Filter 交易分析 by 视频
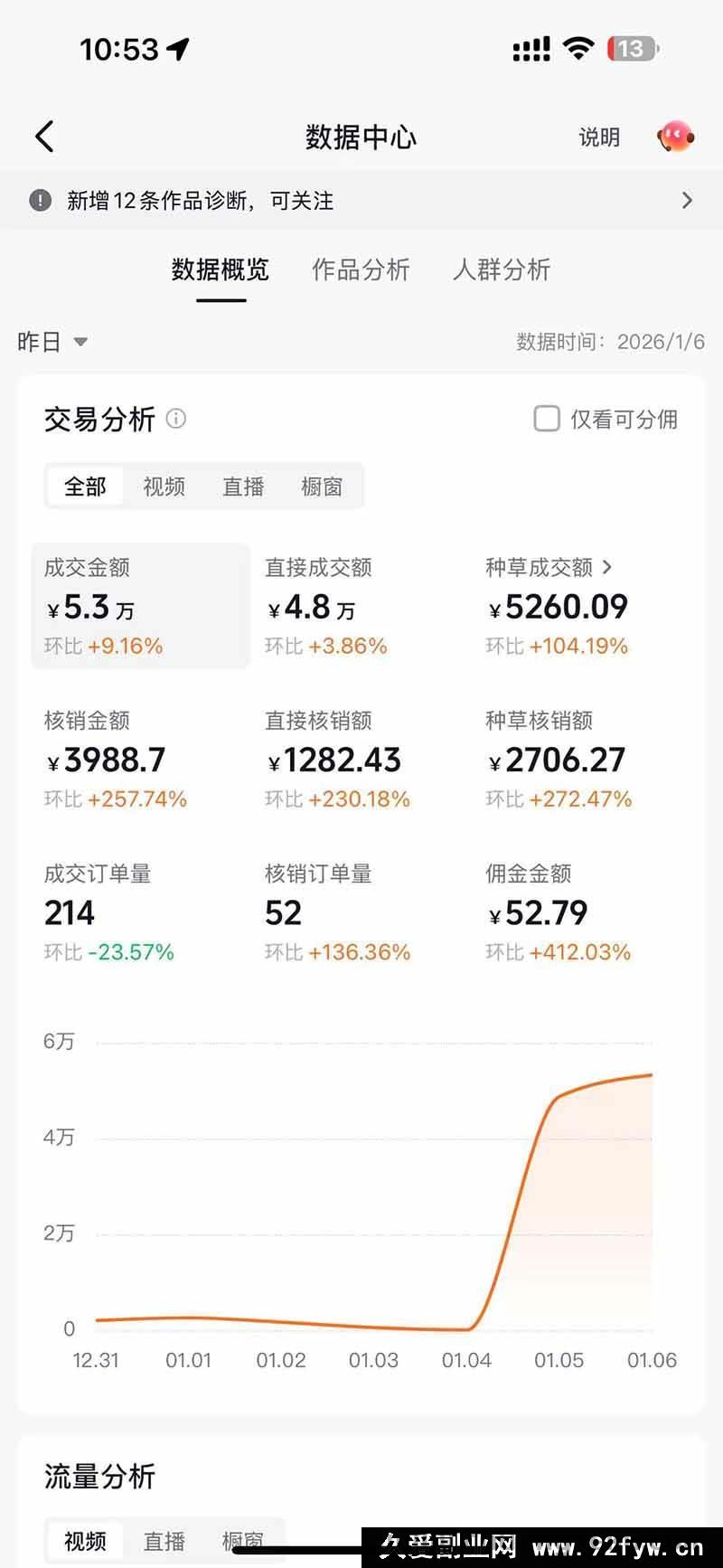This screenshot has width=723, height=1568. click(x=164, y=486)
